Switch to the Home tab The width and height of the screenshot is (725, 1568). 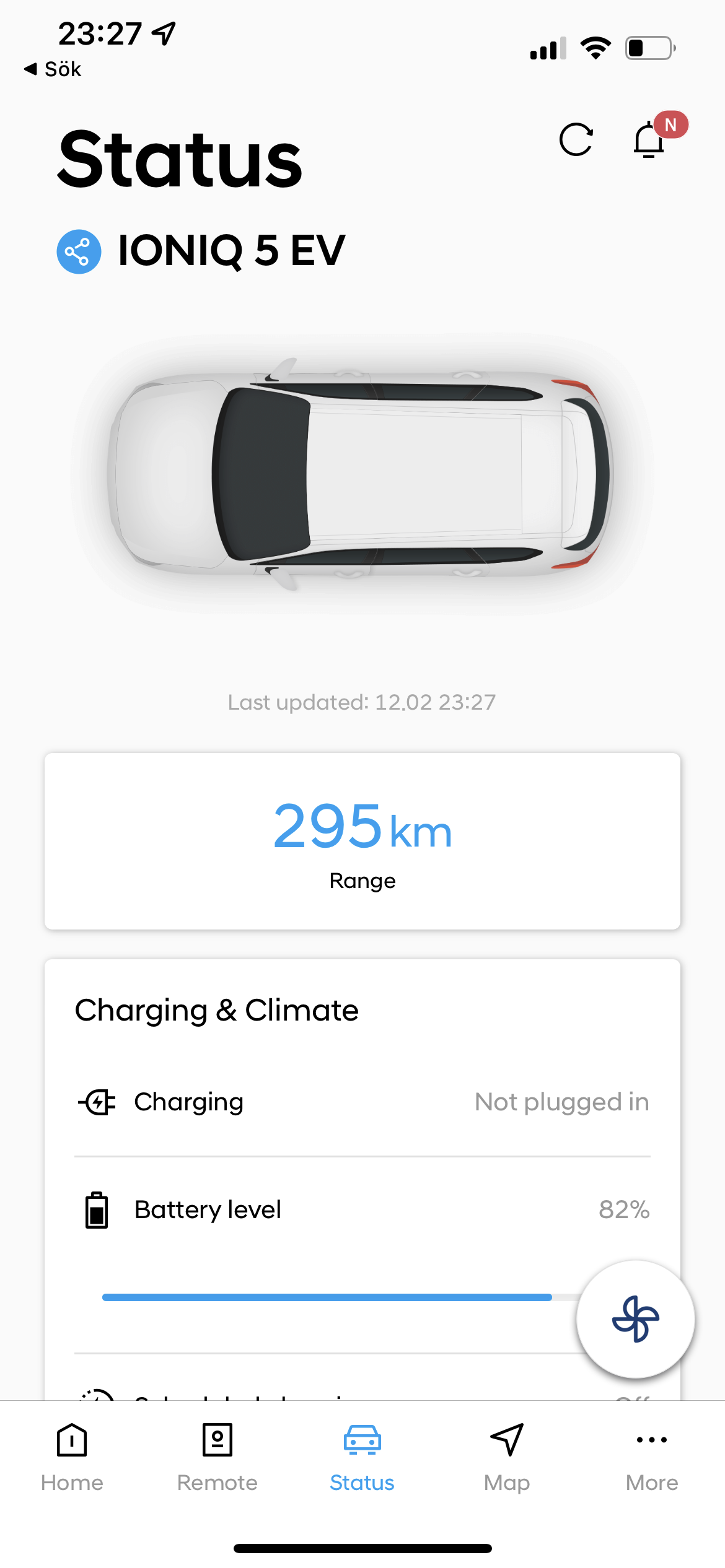pos(72,1457)
